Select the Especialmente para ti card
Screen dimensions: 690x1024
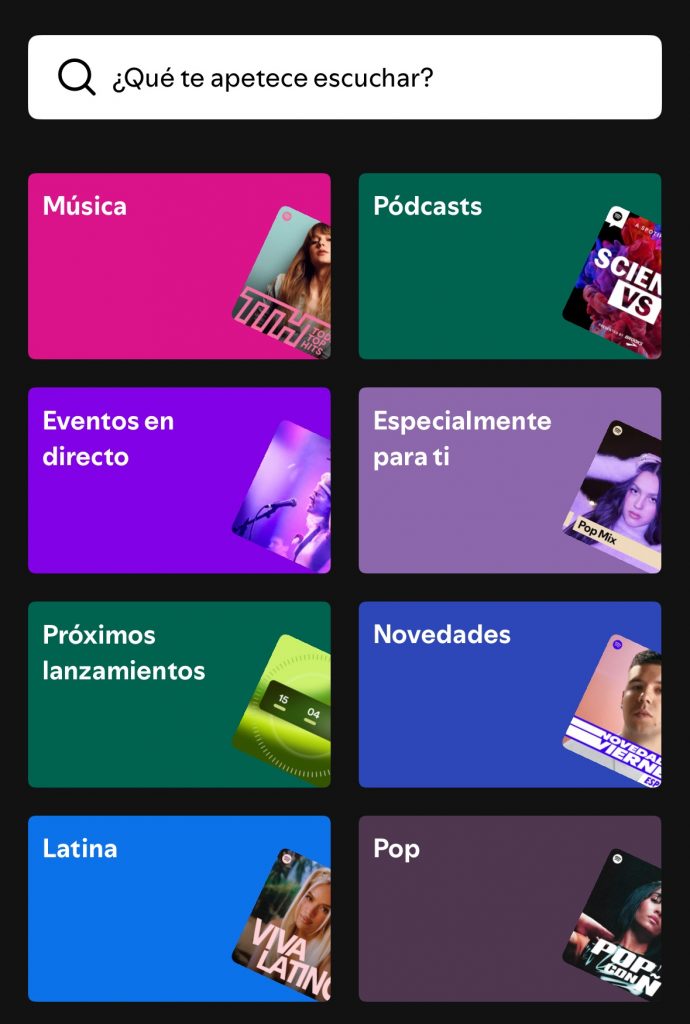[509, 480]
